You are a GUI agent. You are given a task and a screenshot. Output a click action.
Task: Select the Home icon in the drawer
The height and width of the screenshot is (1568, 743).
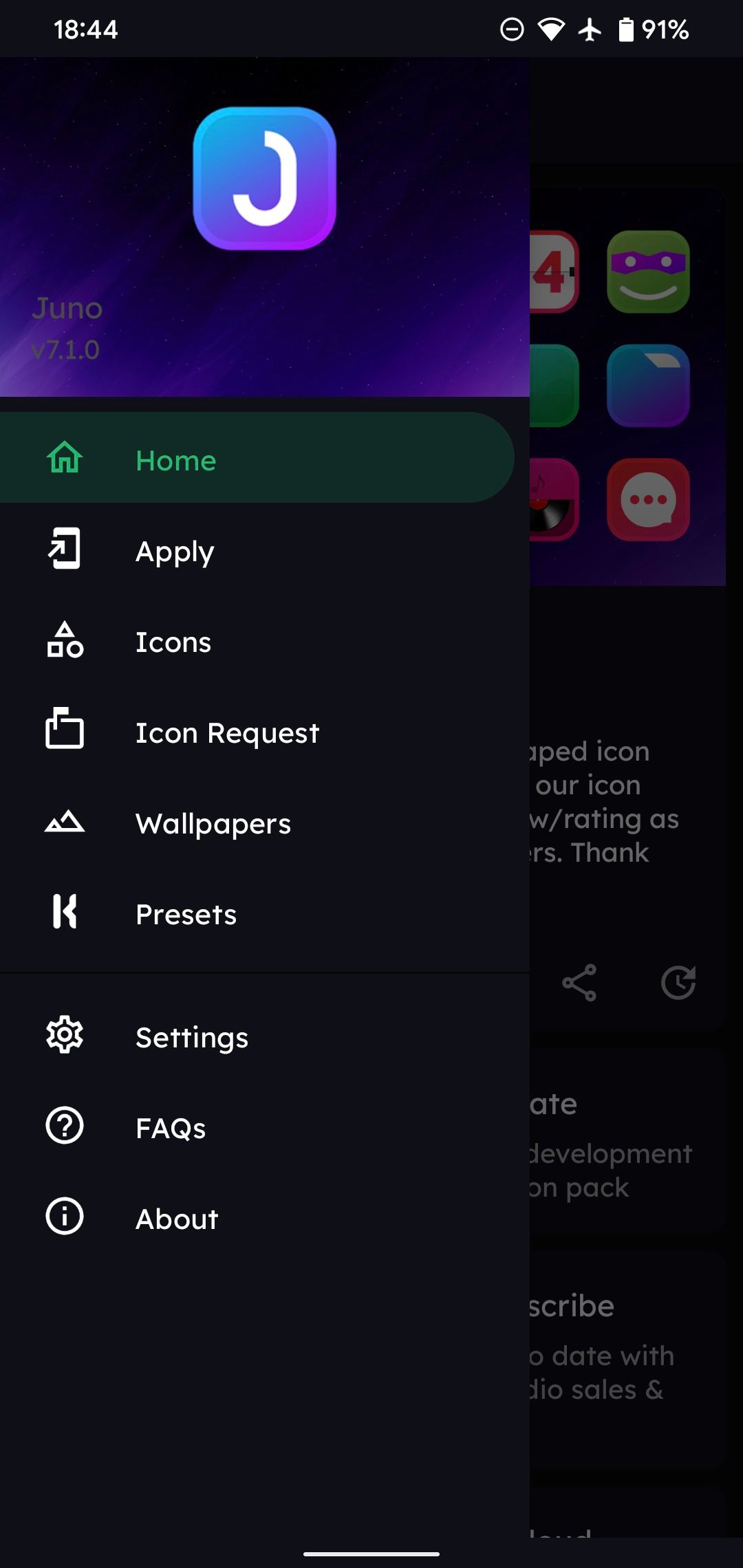pyautogui.click(x=64, y=459)
